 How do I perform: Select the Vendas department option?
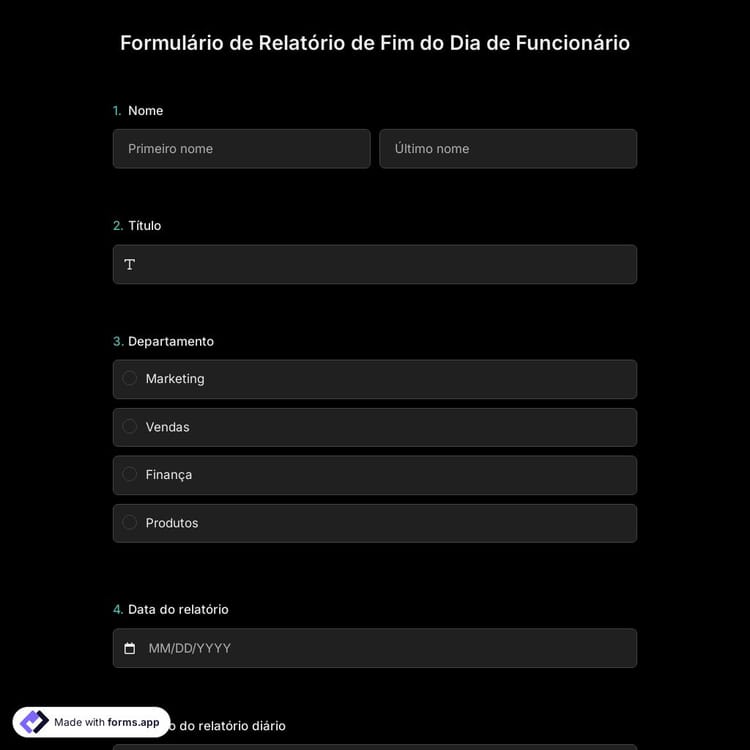[130, 427]
